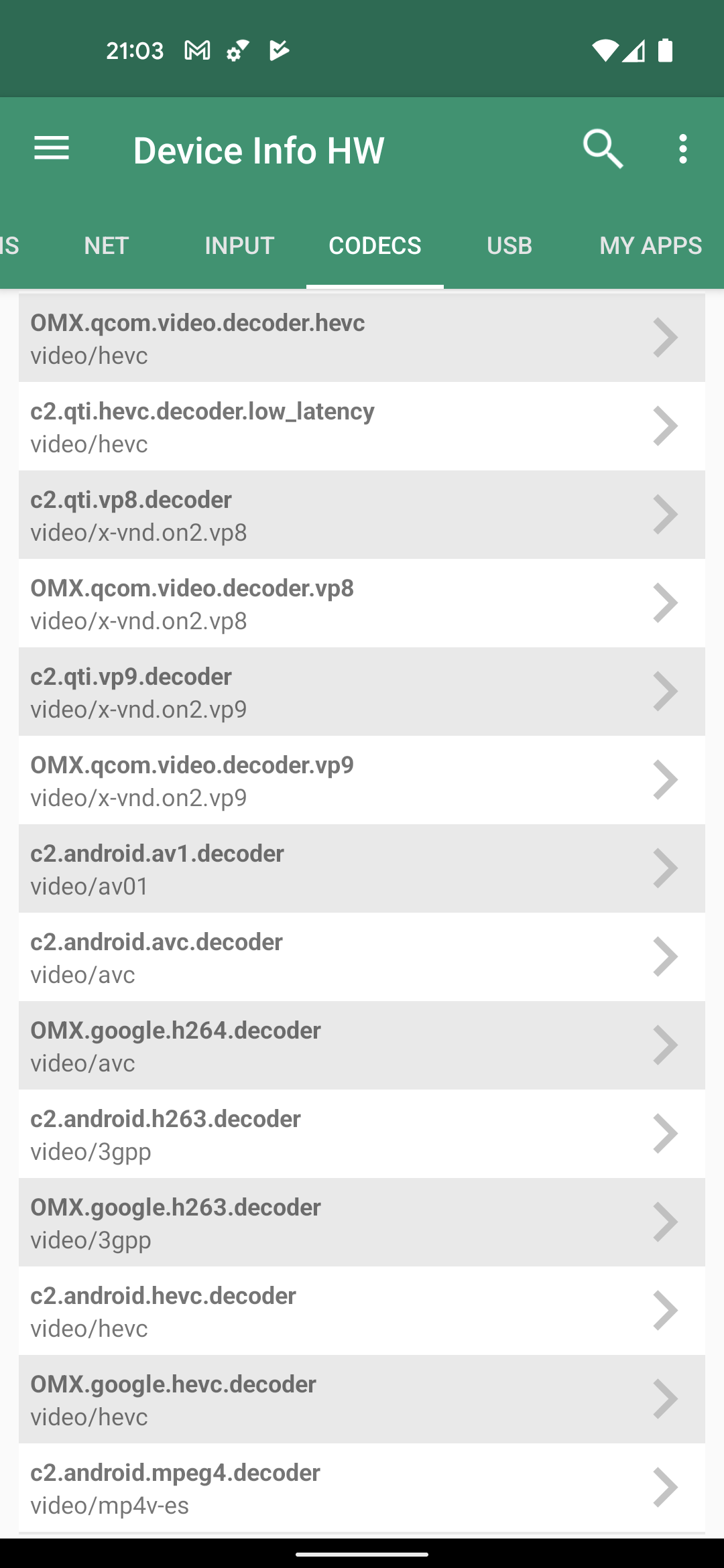
Task: View OMX.google.h263.decoder info
Action: 362,1223
